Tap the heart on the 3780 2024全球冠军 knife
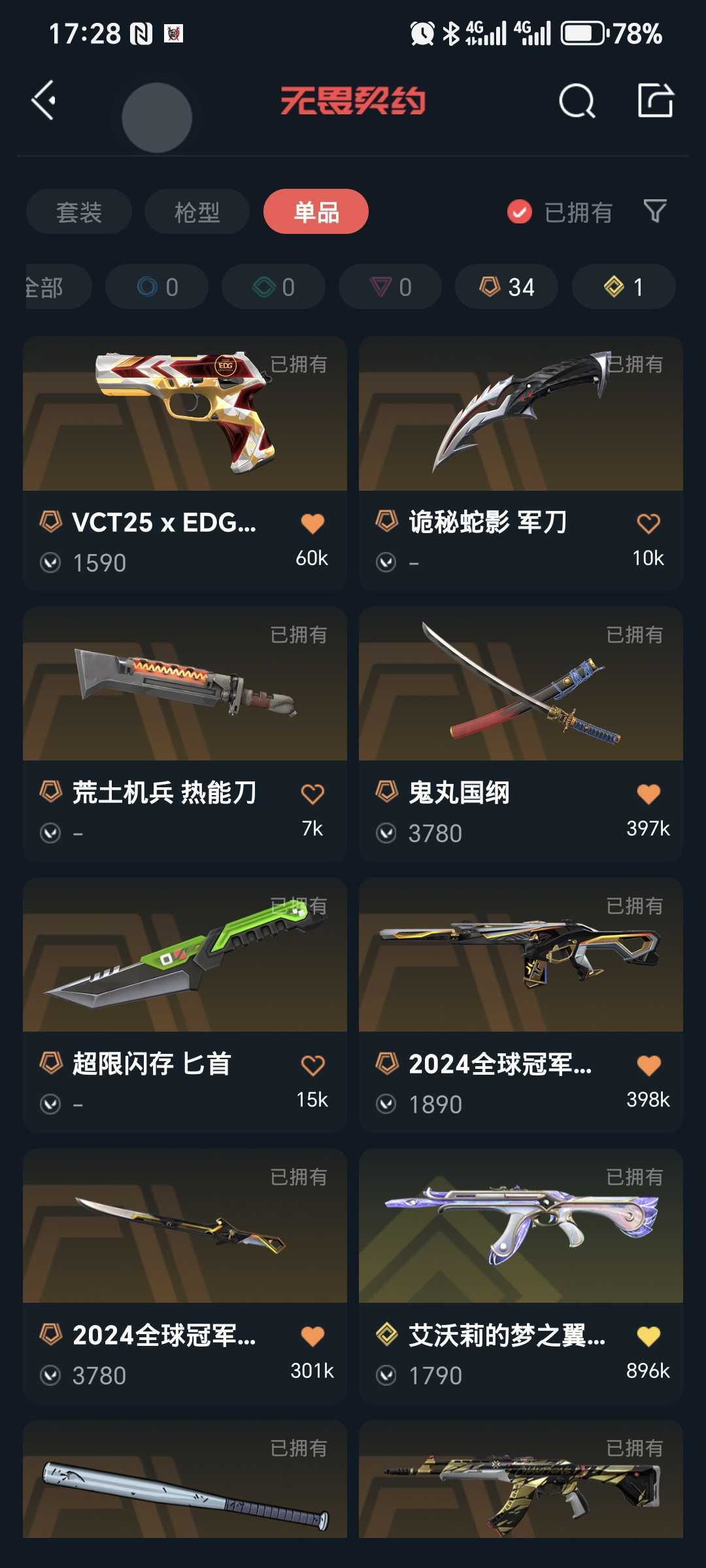The height and width of the screenshot is (1568, 706). (312, 1336)
